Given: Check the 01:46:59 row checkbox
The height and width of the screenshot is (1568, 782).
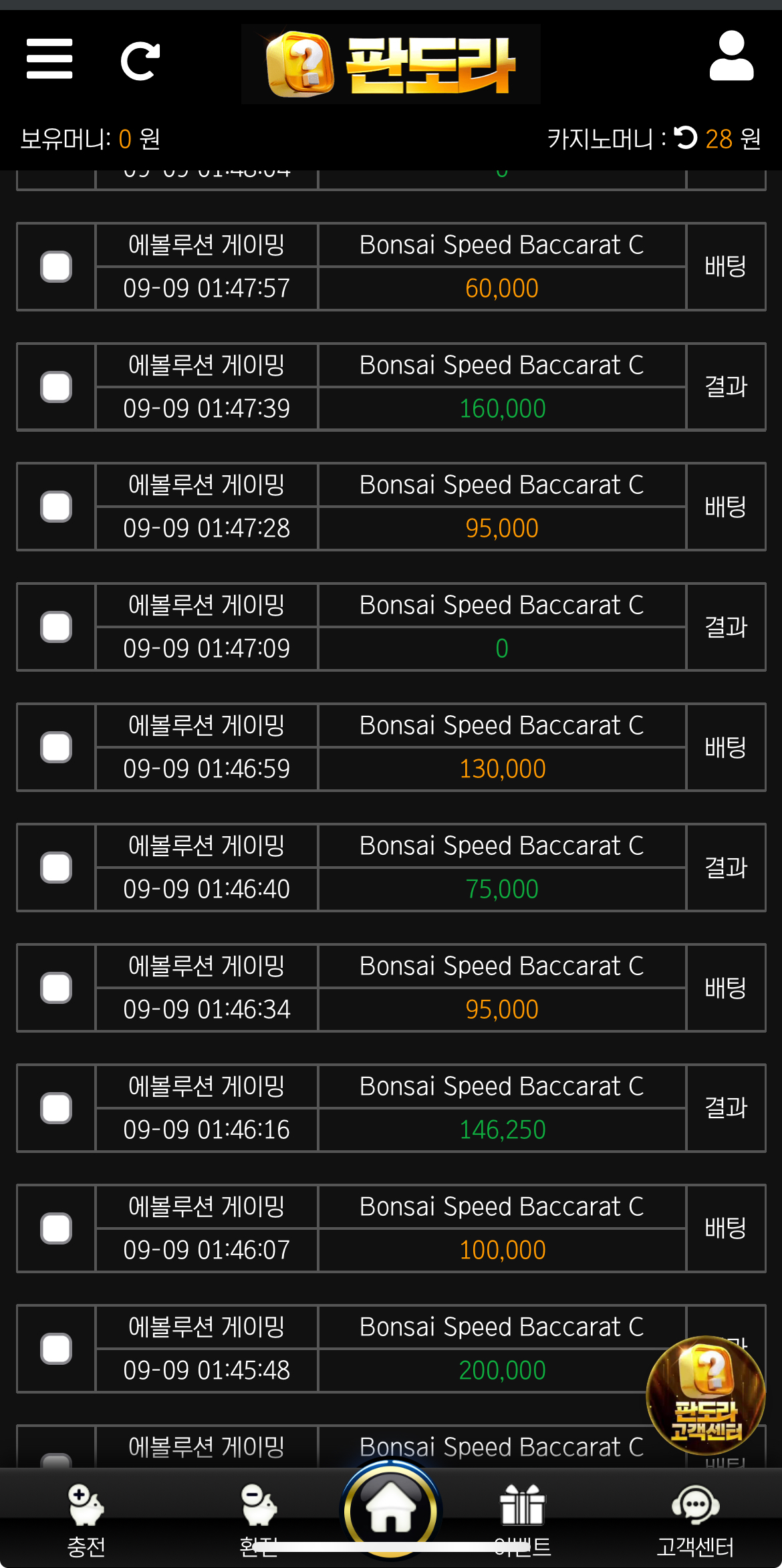Looking at the screenshot, I should pyautogui.click(x=56, y=747).
